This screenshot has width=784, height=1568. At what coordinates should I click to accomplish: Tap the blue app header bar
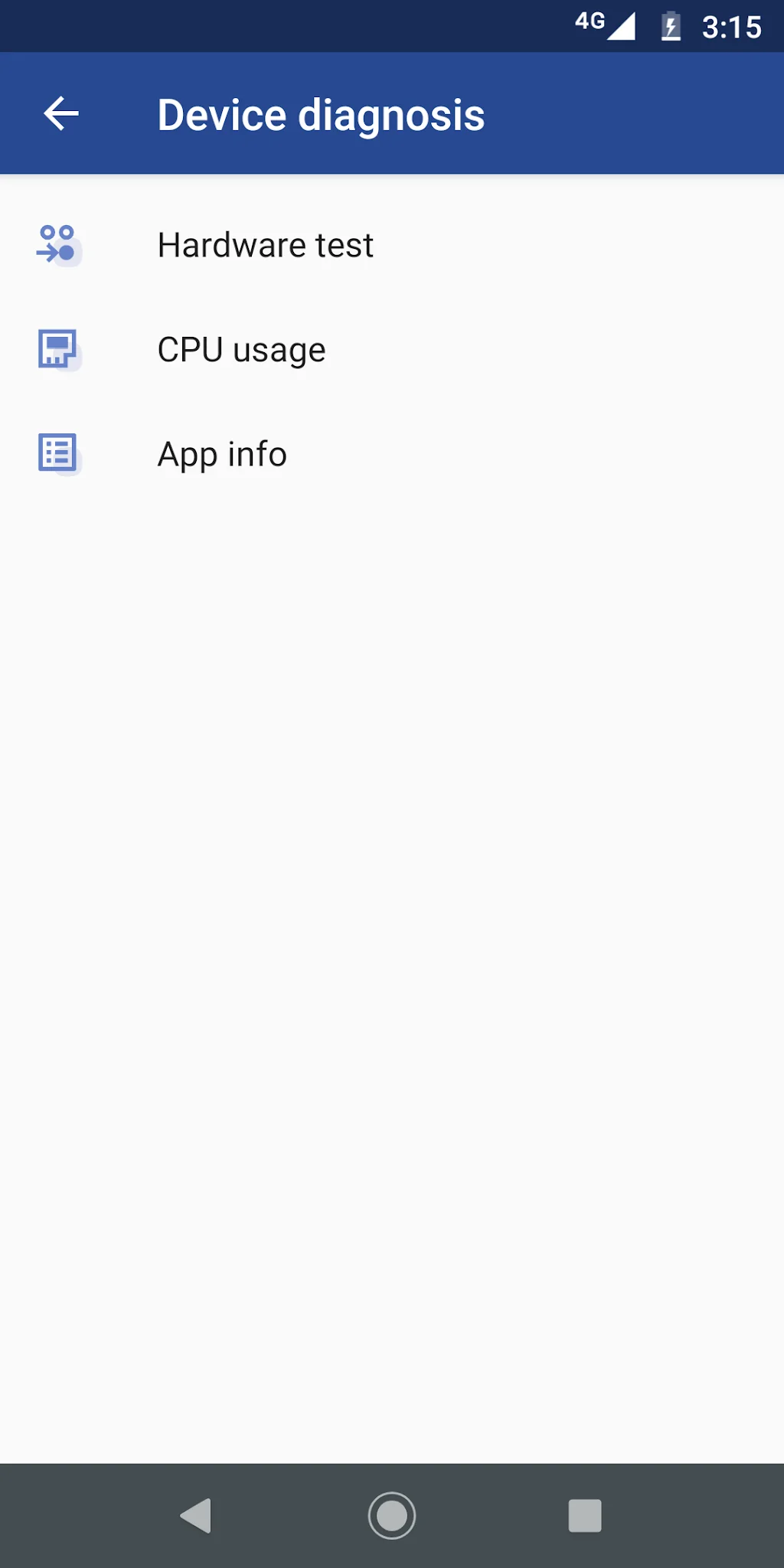(392, 113)
